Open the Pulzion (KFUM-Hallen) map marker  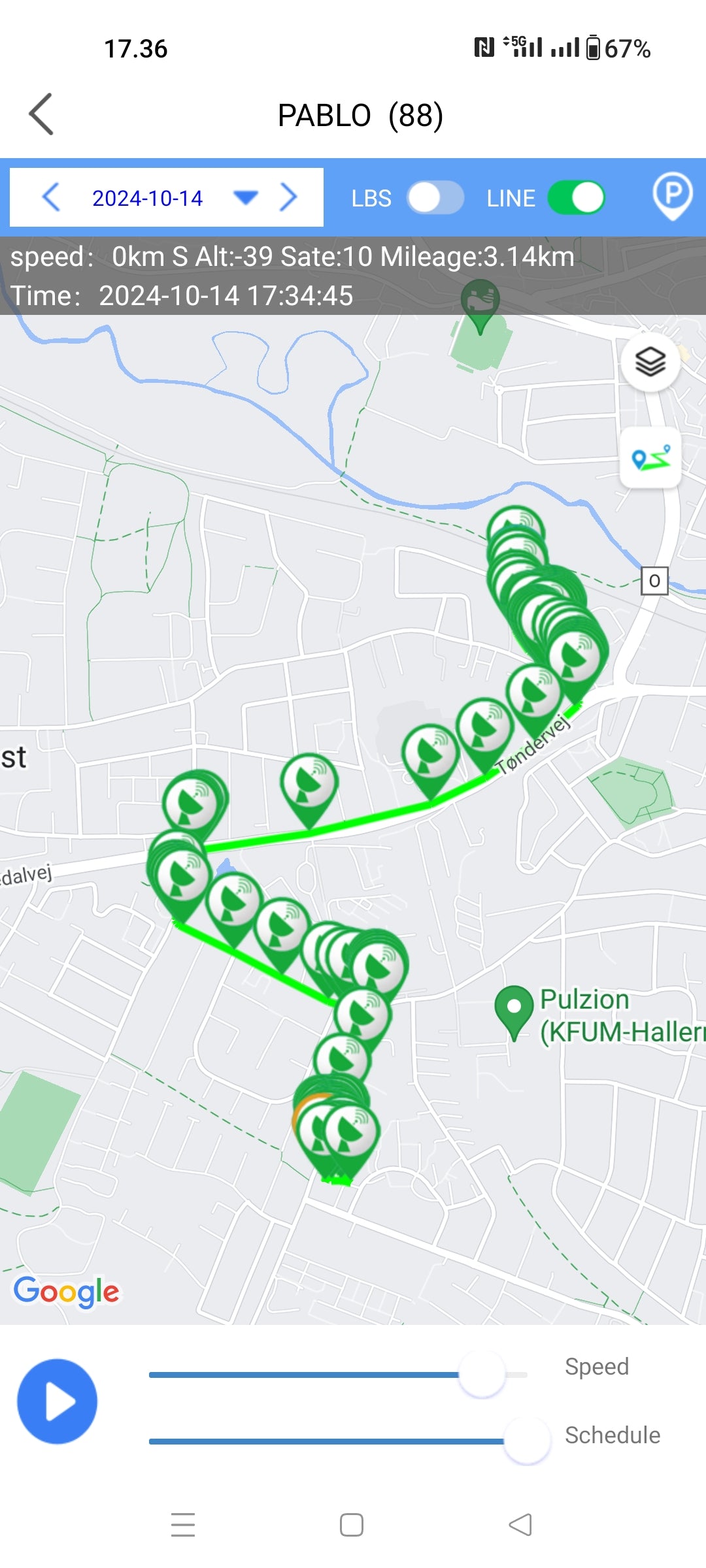[x=515, y=1009]
